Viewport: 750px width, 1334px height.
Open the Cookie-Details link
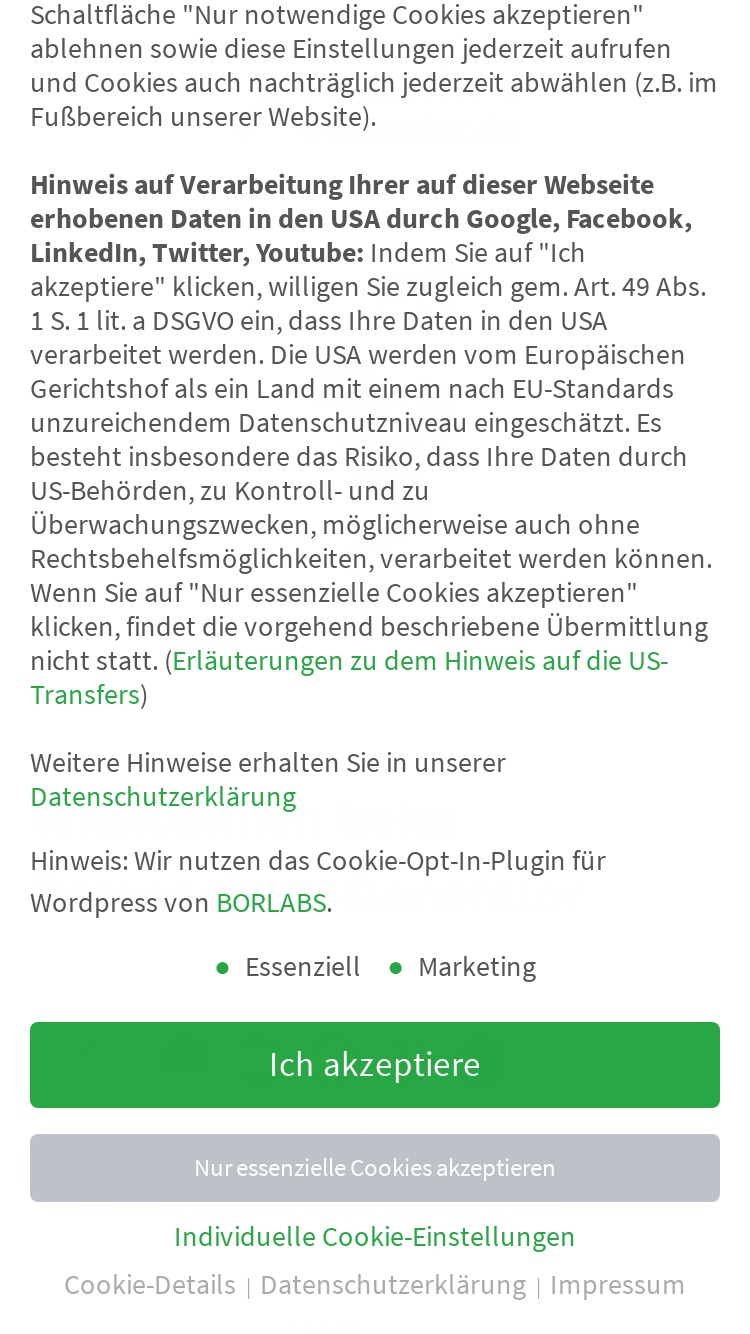coord(150,1285)
